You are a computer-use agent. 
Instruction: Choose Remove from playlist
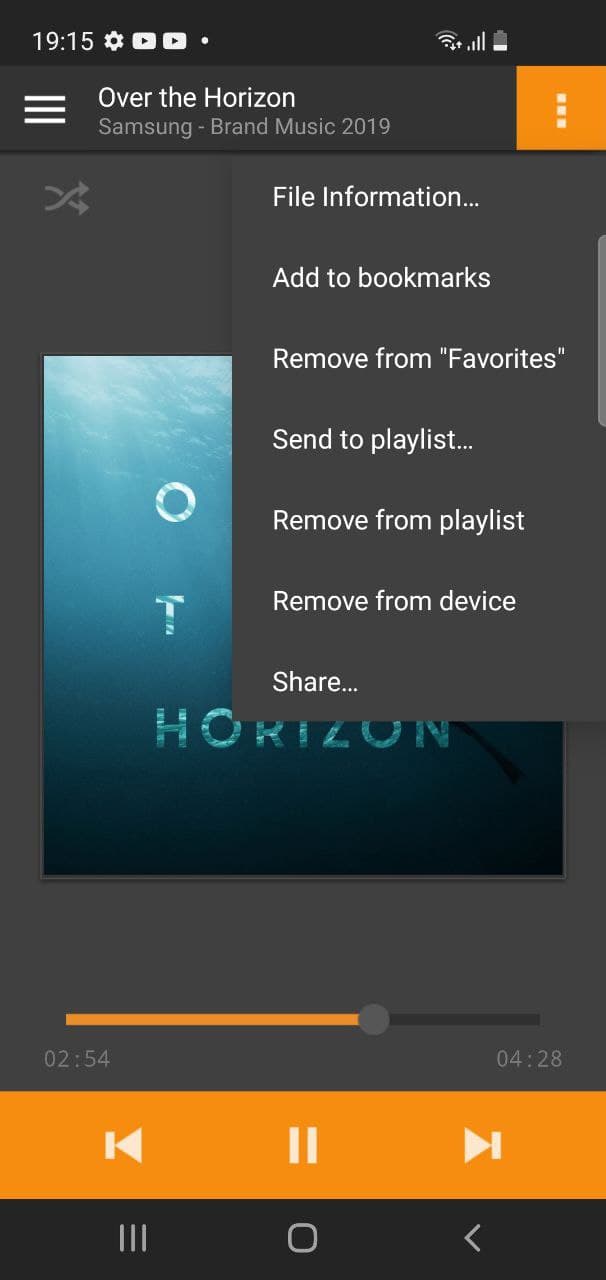398,520
